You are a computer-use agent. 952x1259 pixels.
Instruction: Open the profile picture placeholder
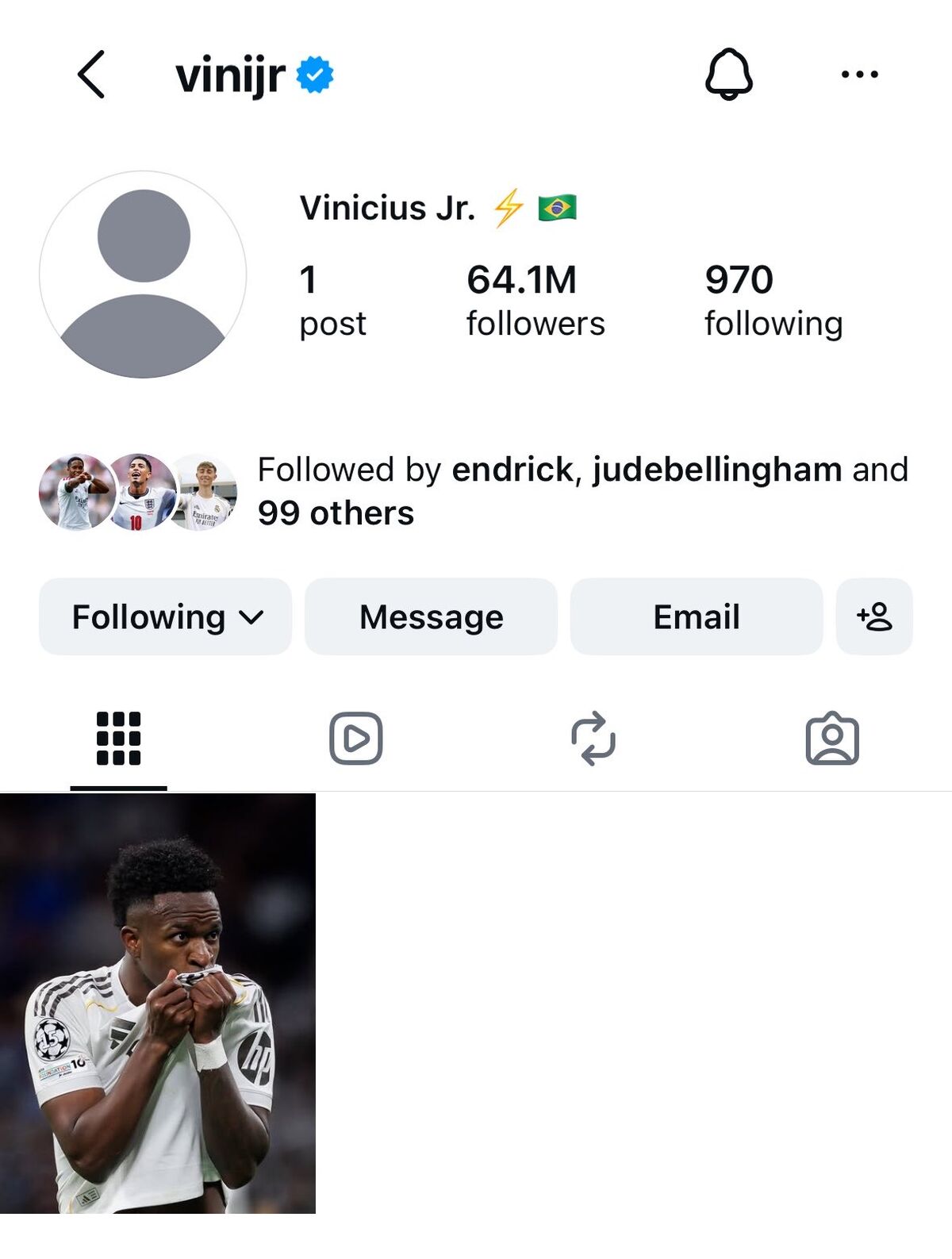point(143,274)
